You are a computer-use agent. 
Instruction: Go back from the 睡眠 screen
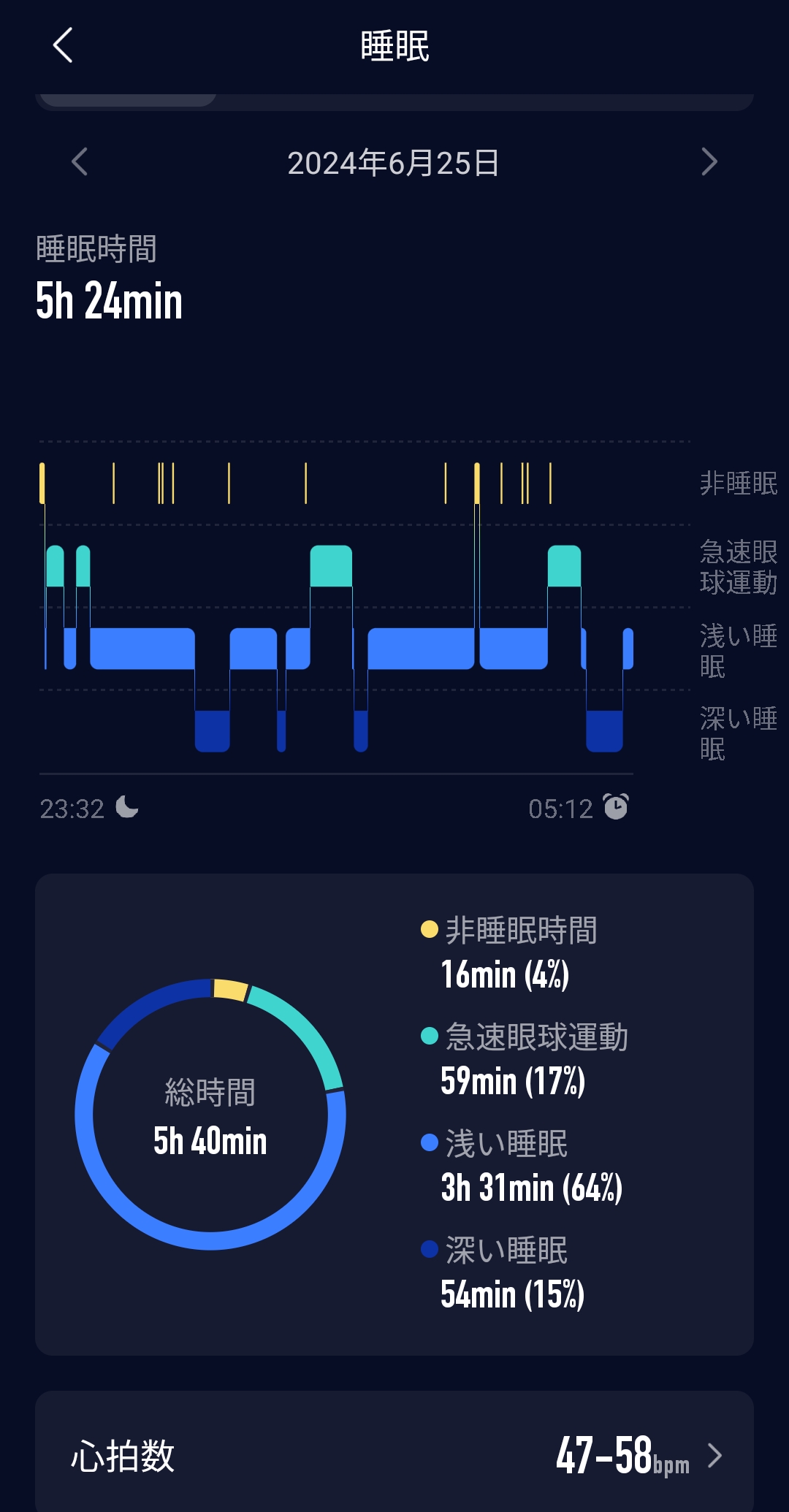pos(64,45)
